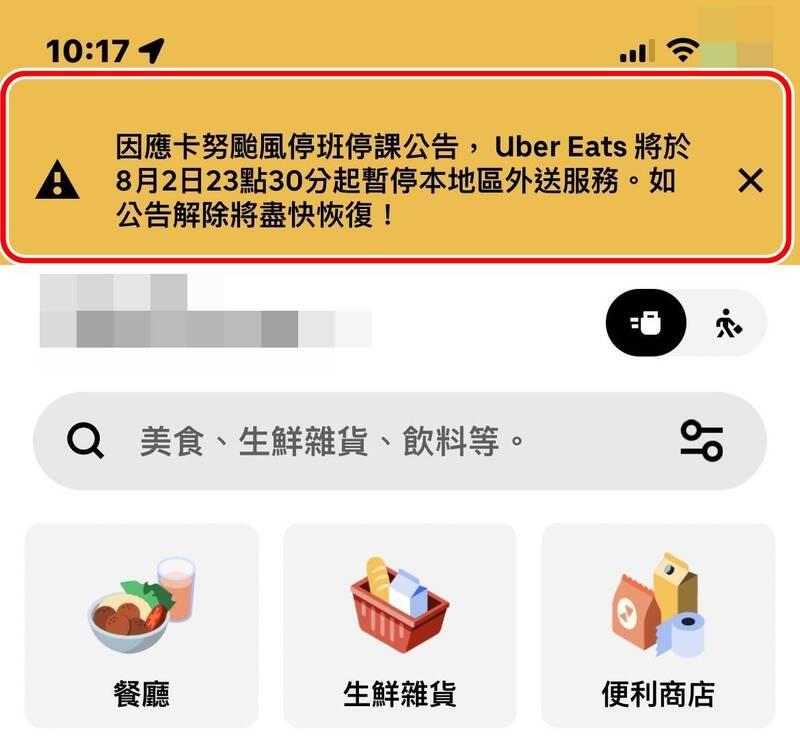The width and height of the screenshot is (800, 741).
Task: Dismiss the typhoon service suspension banner
Action: tap(749, 180)
